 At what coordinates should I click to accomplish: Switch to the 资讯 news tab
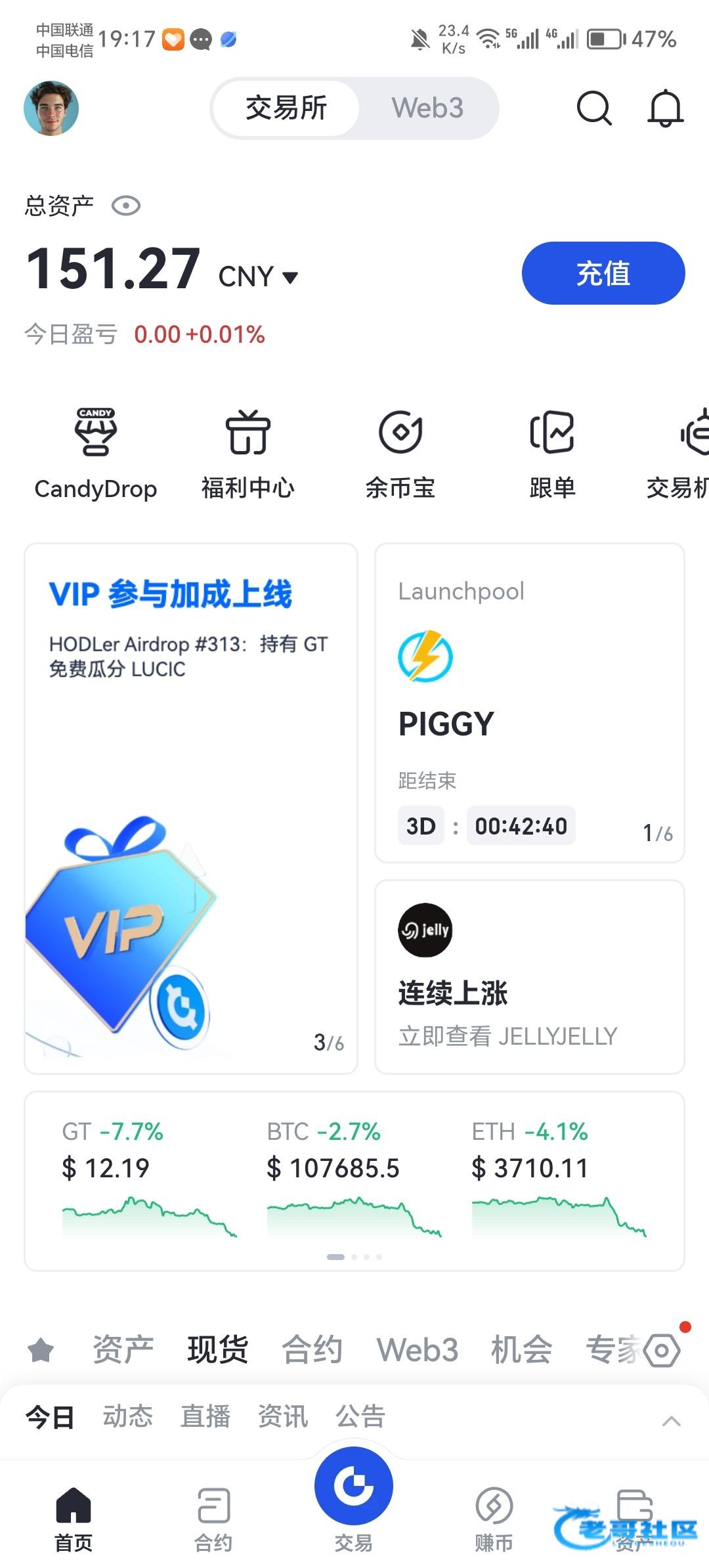(x=283, y=1416)
